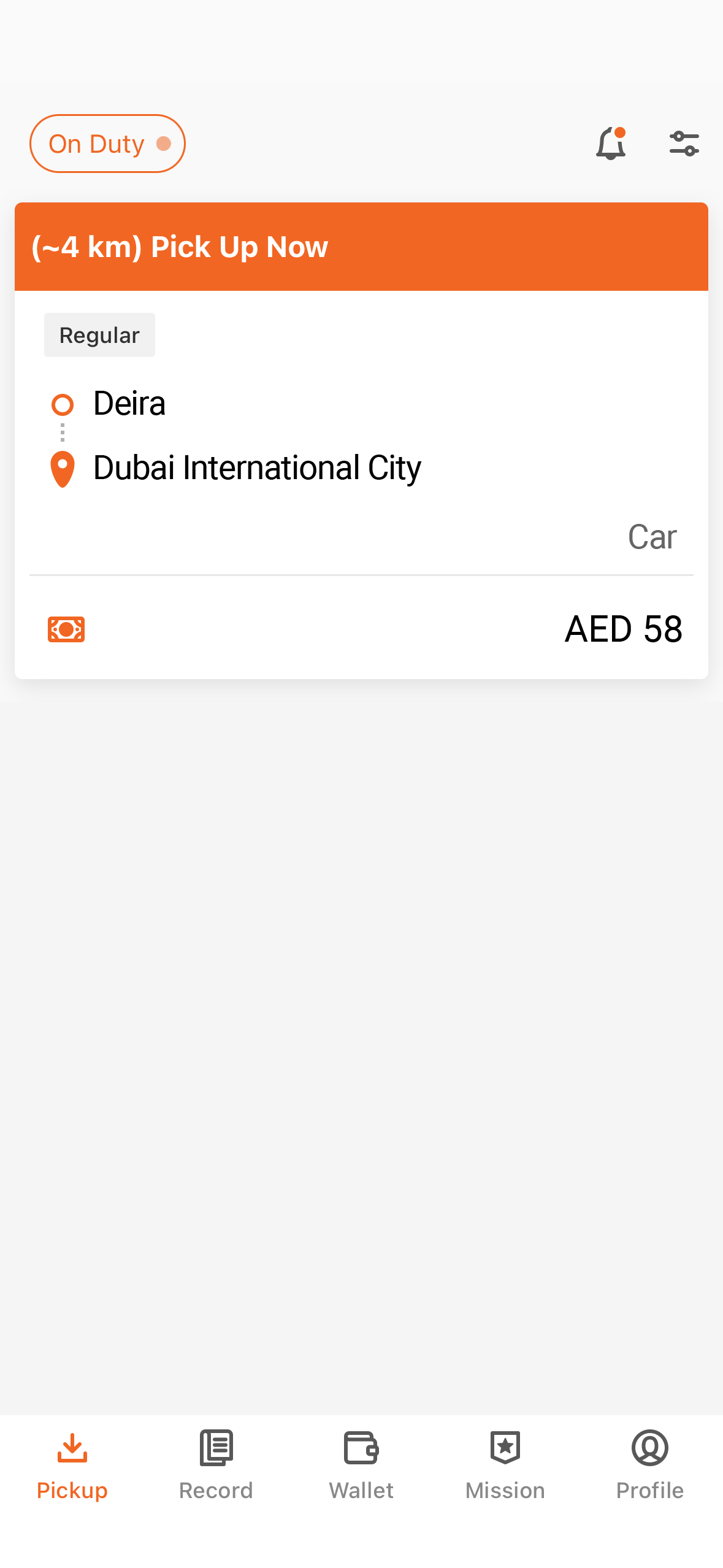Tap the On Duty status indicator dot
The image size is (723, 1568).
164,143
